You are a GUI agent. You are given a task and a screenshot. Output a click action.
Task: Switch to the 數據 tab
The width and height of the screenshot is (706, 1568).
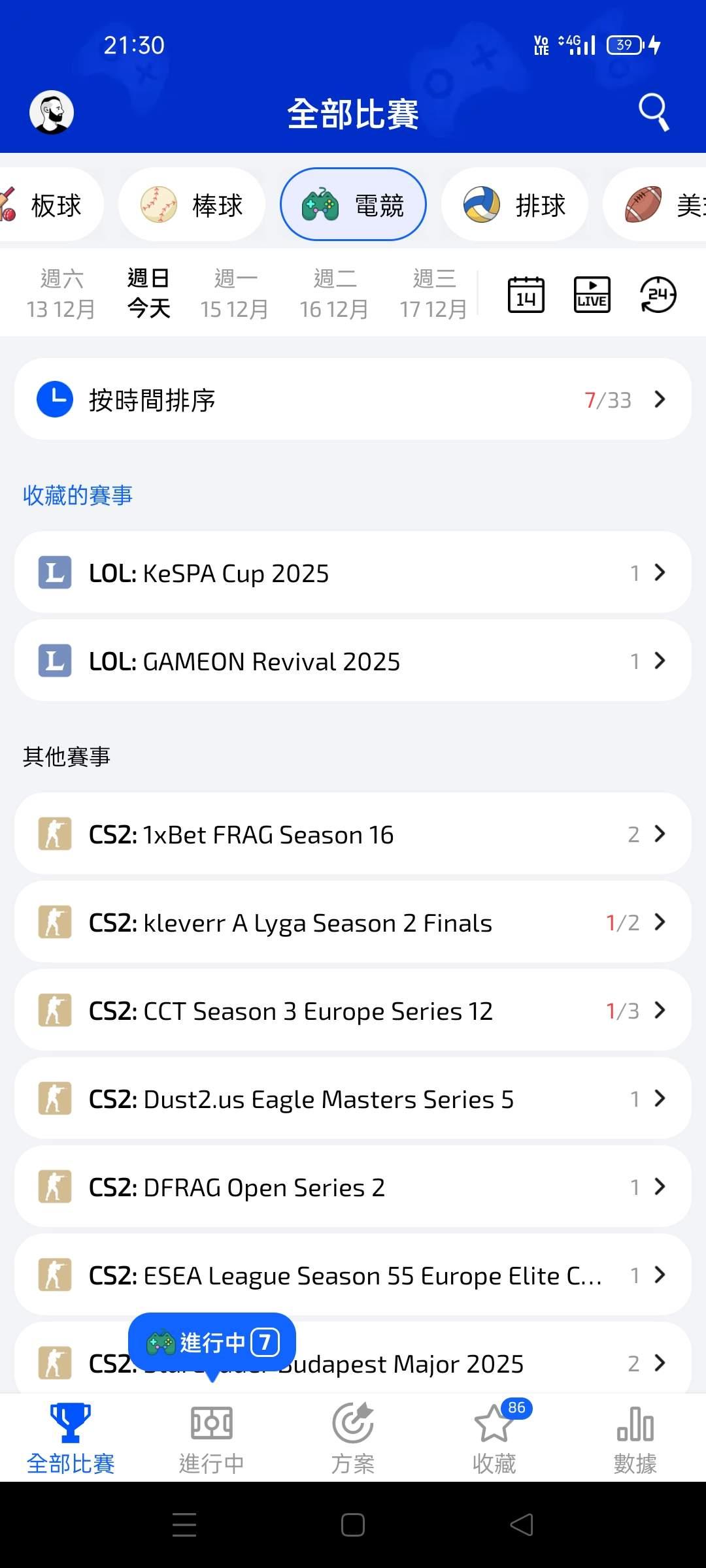[x=635, y=1437]
